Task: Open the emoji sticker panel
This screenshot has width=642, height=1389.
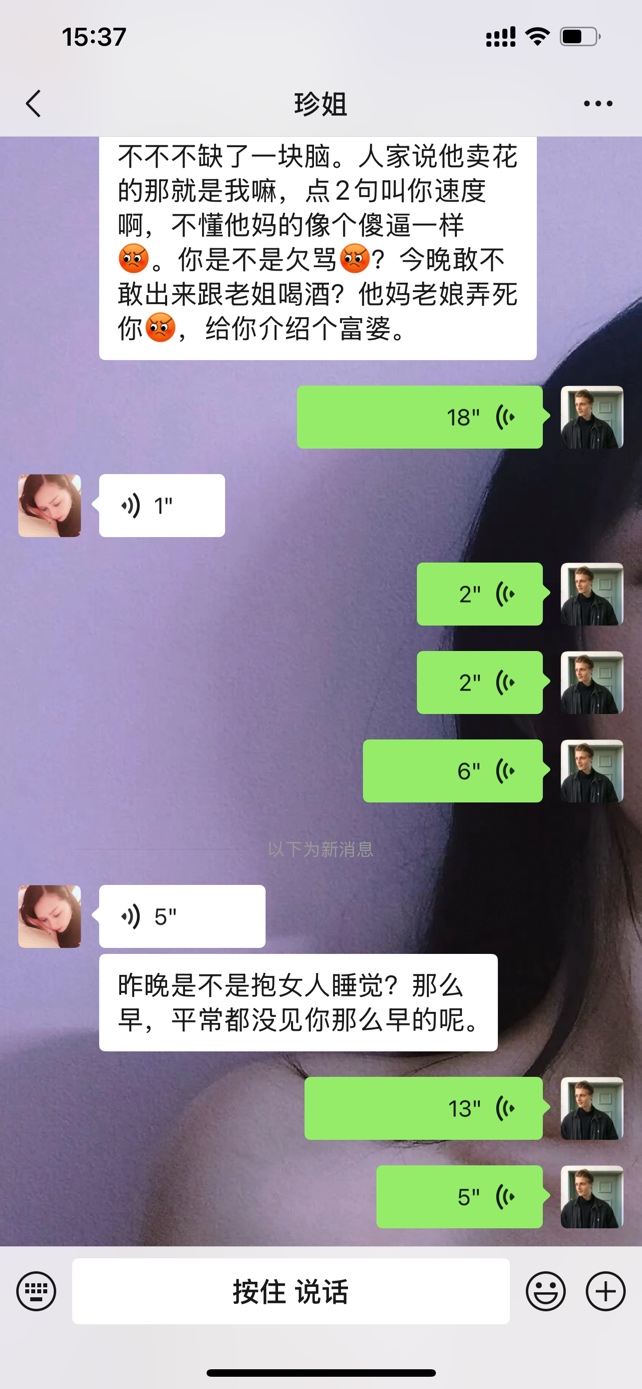Action: pyautogui.click(x=546, y=1291)
